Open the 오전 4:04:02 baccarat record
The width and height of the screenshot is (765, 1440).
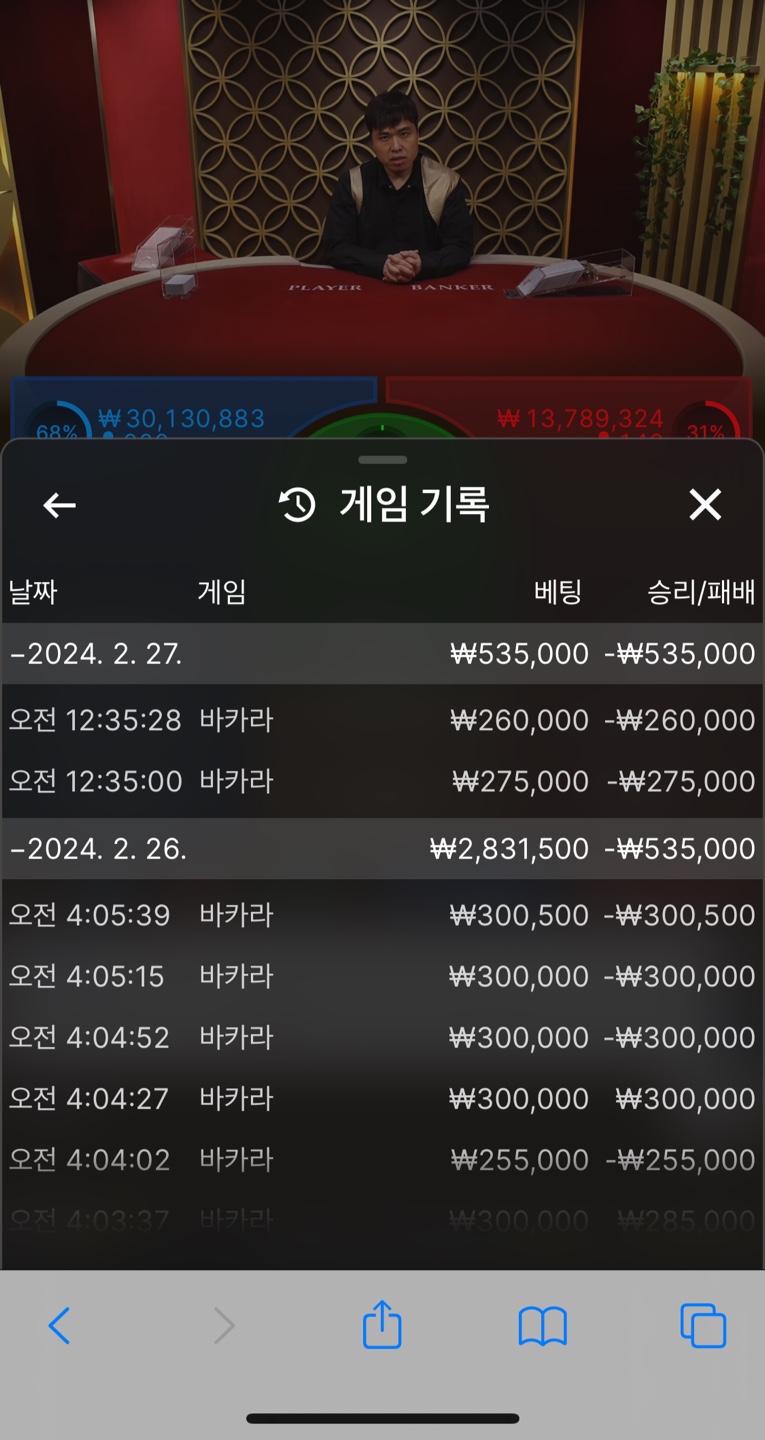[382, 1159]
